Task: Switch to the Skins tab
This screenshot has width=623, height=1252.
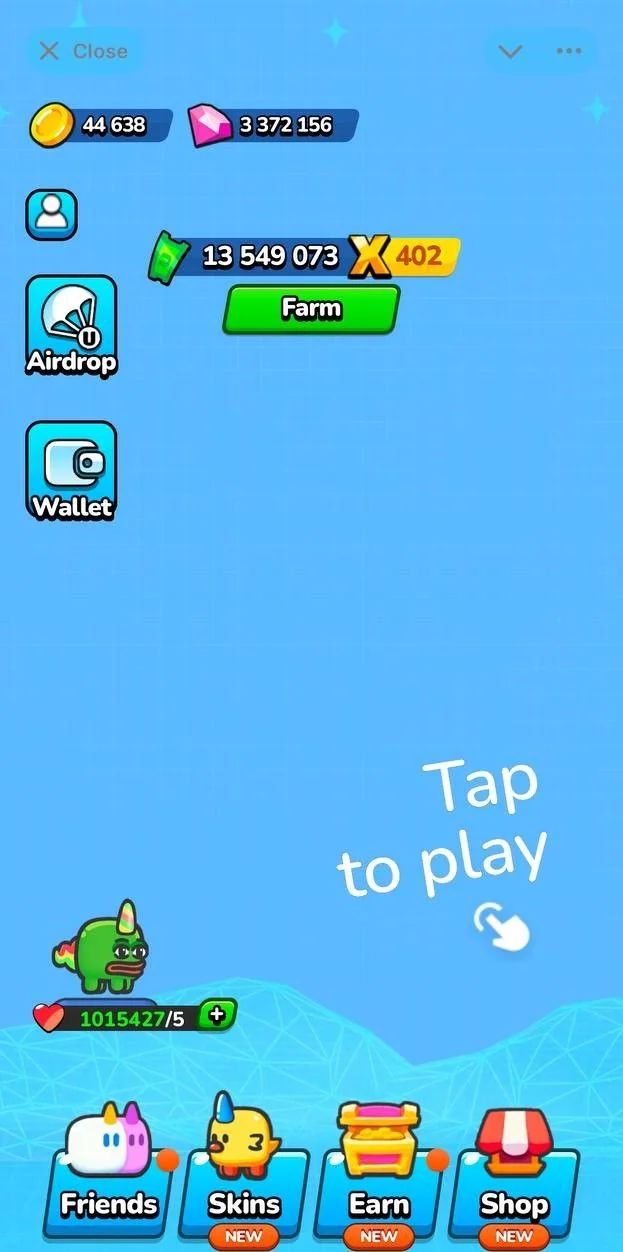Action: (244, 1179)
